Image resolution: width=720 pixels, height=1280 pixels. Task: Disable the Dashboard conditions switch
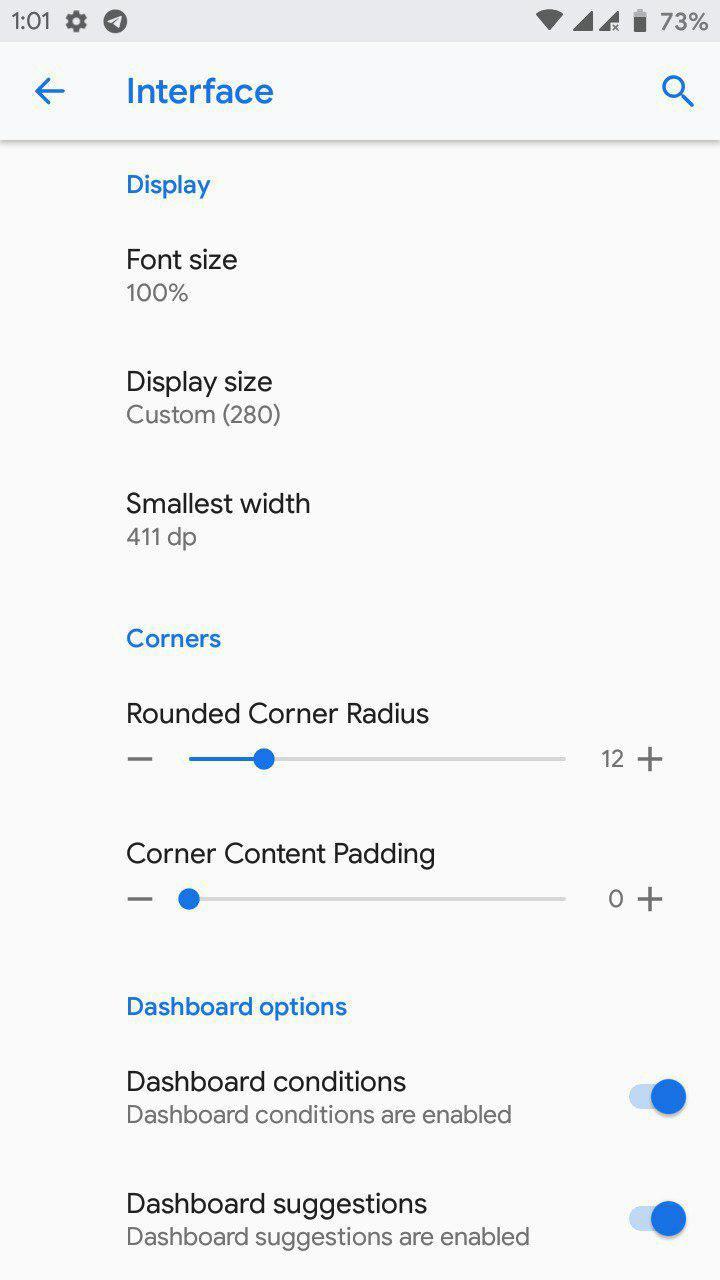pyautogui.click(x=657, y=1097)
